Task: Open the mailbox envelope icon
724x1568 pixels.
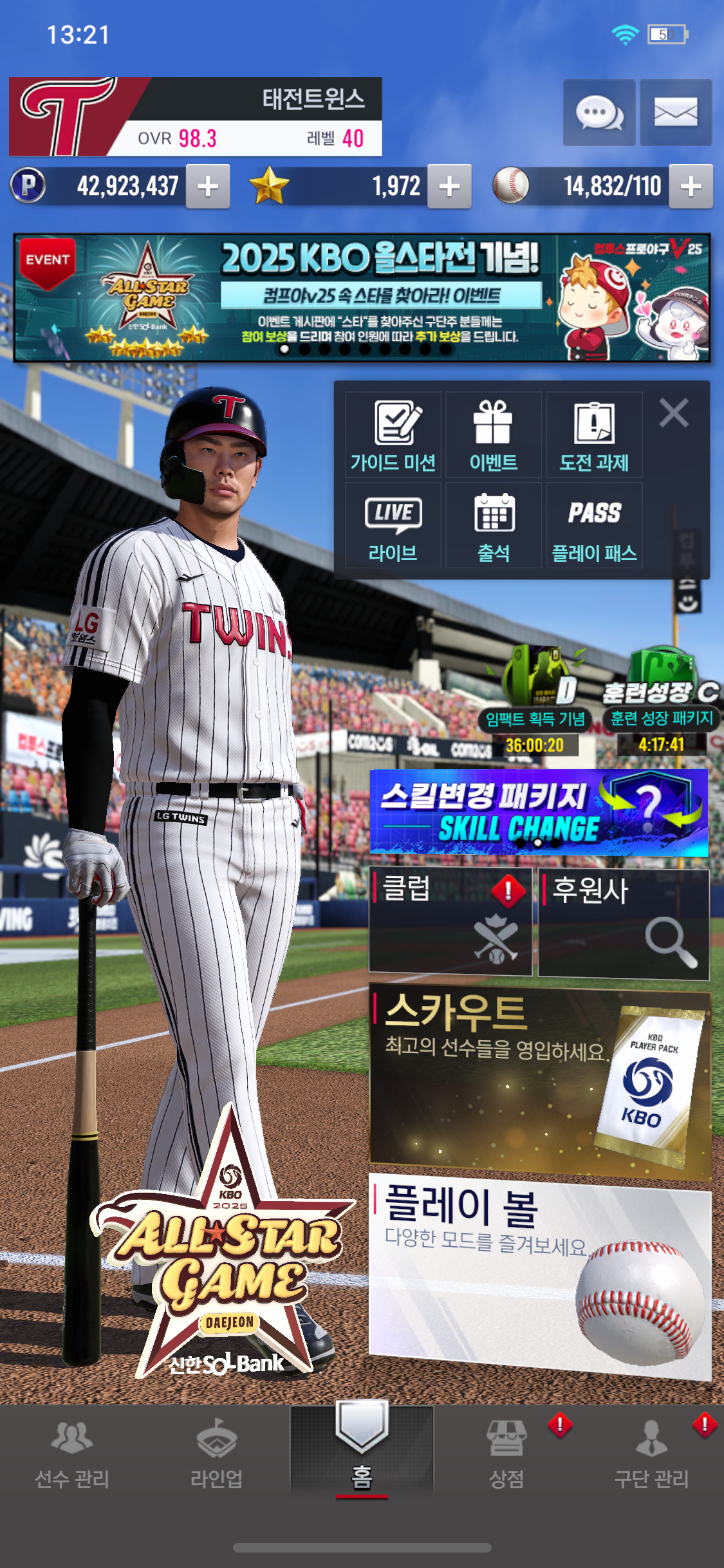Action: (x=676, y=113)
